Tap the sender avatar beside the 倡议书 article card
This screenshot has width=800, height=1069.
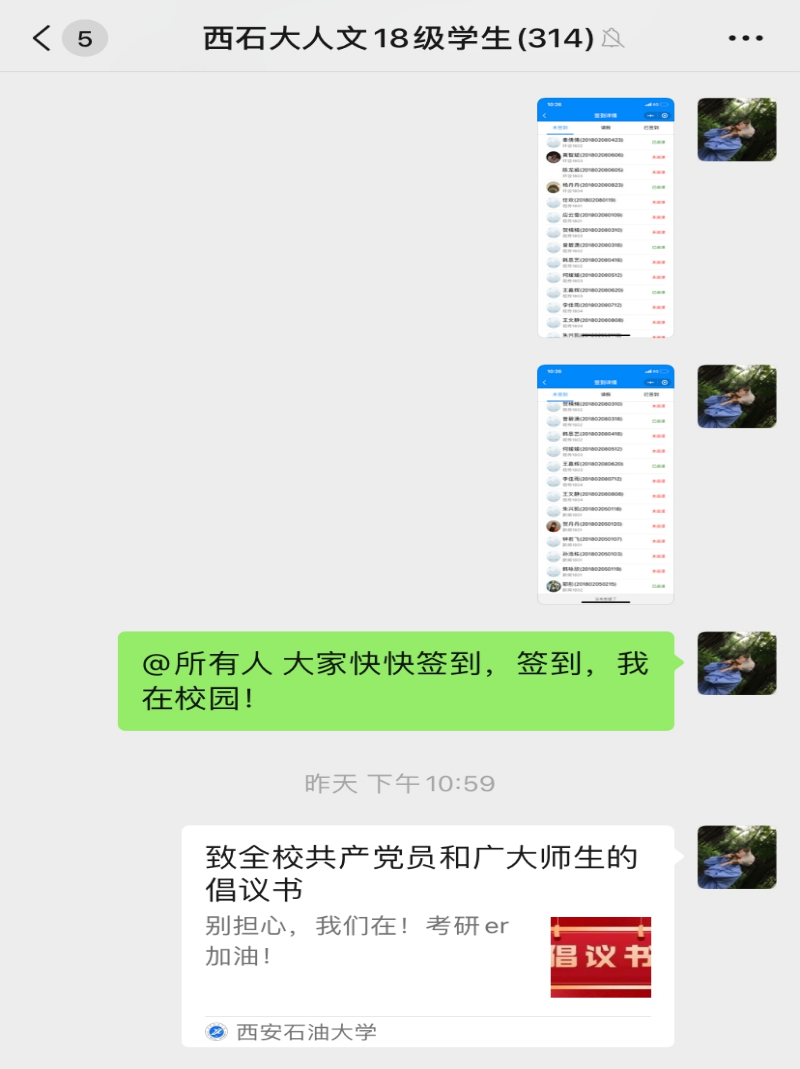(x=737, y=857)
